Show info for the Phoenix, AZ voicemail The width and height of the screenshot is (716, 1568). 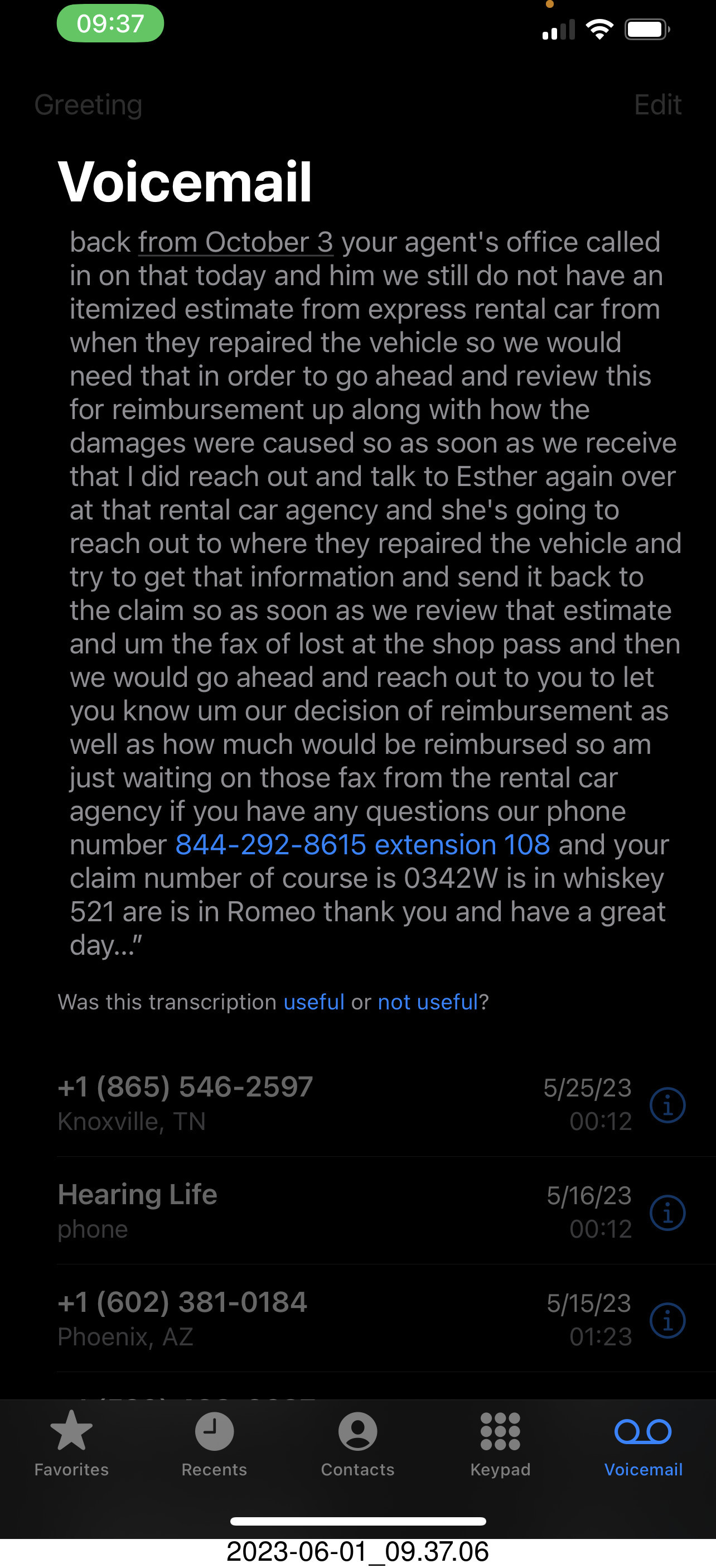pos(667,1320)
